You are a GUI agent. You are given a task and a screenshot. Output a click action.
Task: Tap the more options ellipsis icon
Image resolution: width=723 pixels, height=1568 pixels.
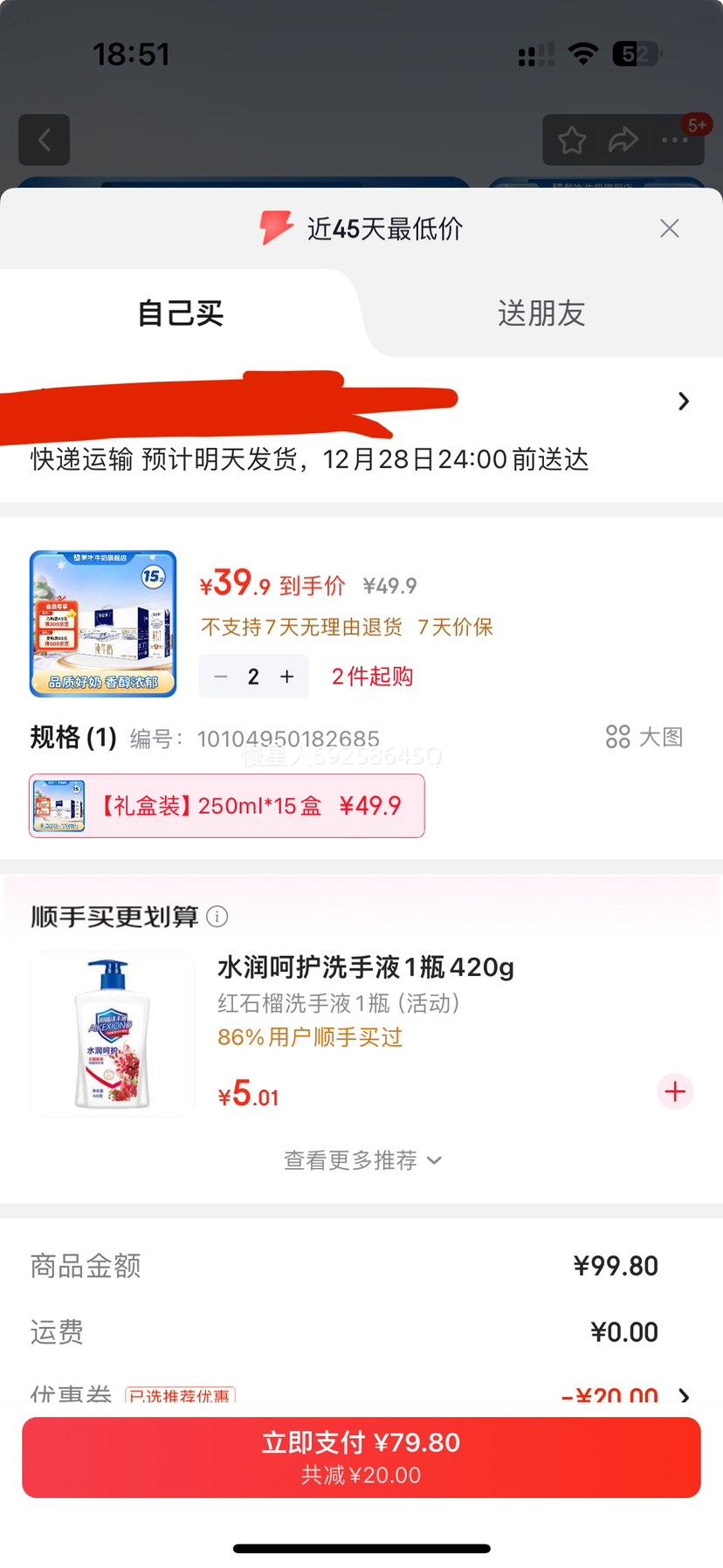(x=674, y=140)
